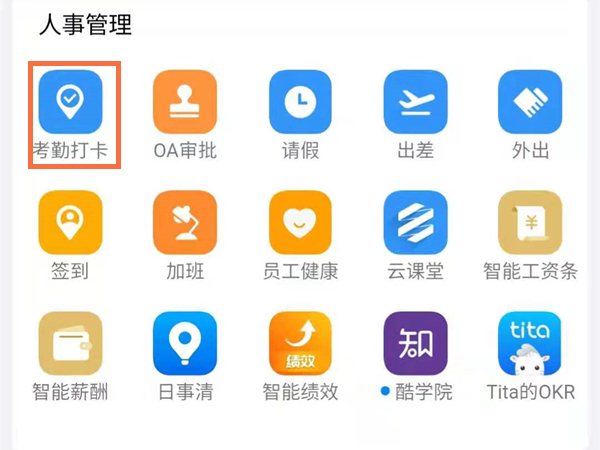Launch the 加班 overtime app
Screen dimensions: 600x450
[185, 222]
